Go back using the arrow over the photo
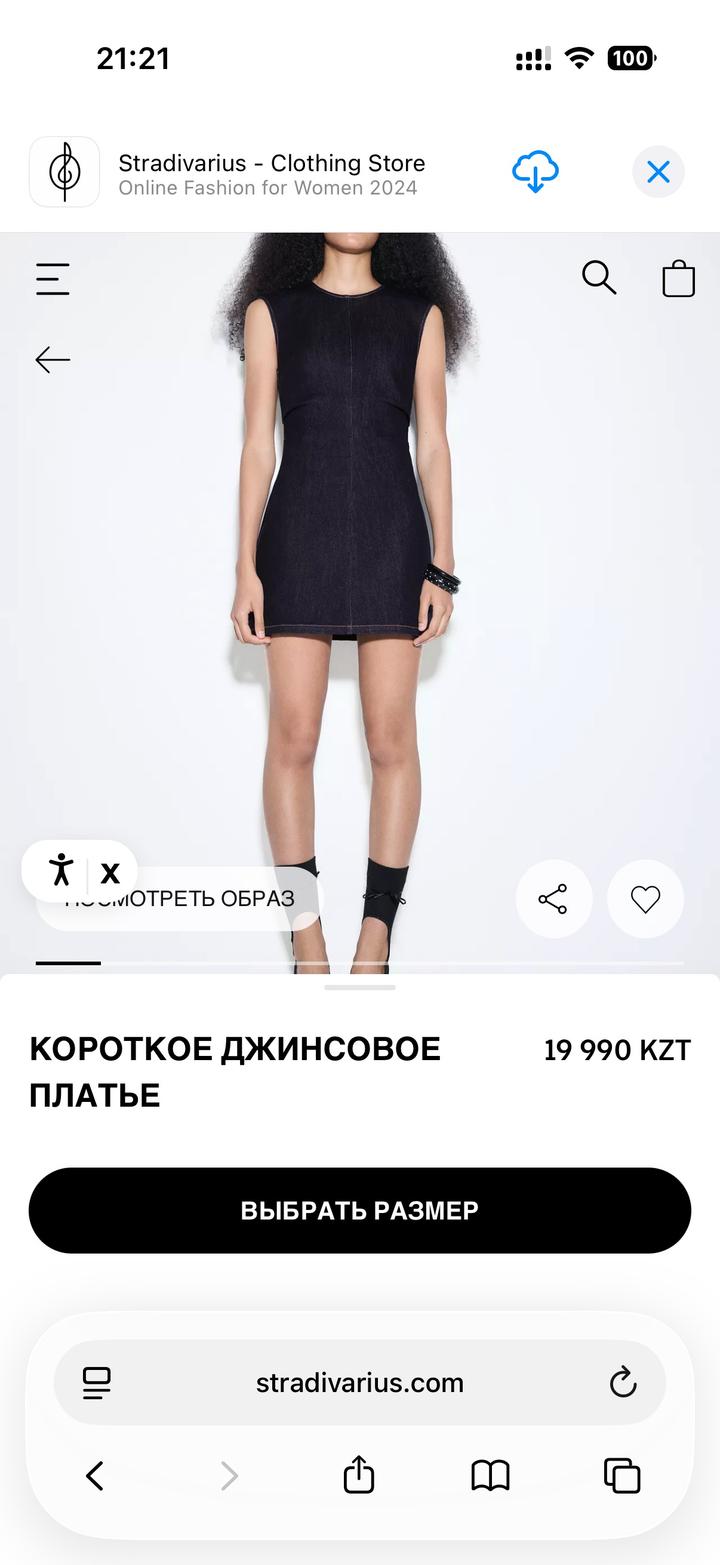720x1565 pixels. (53, 360)
